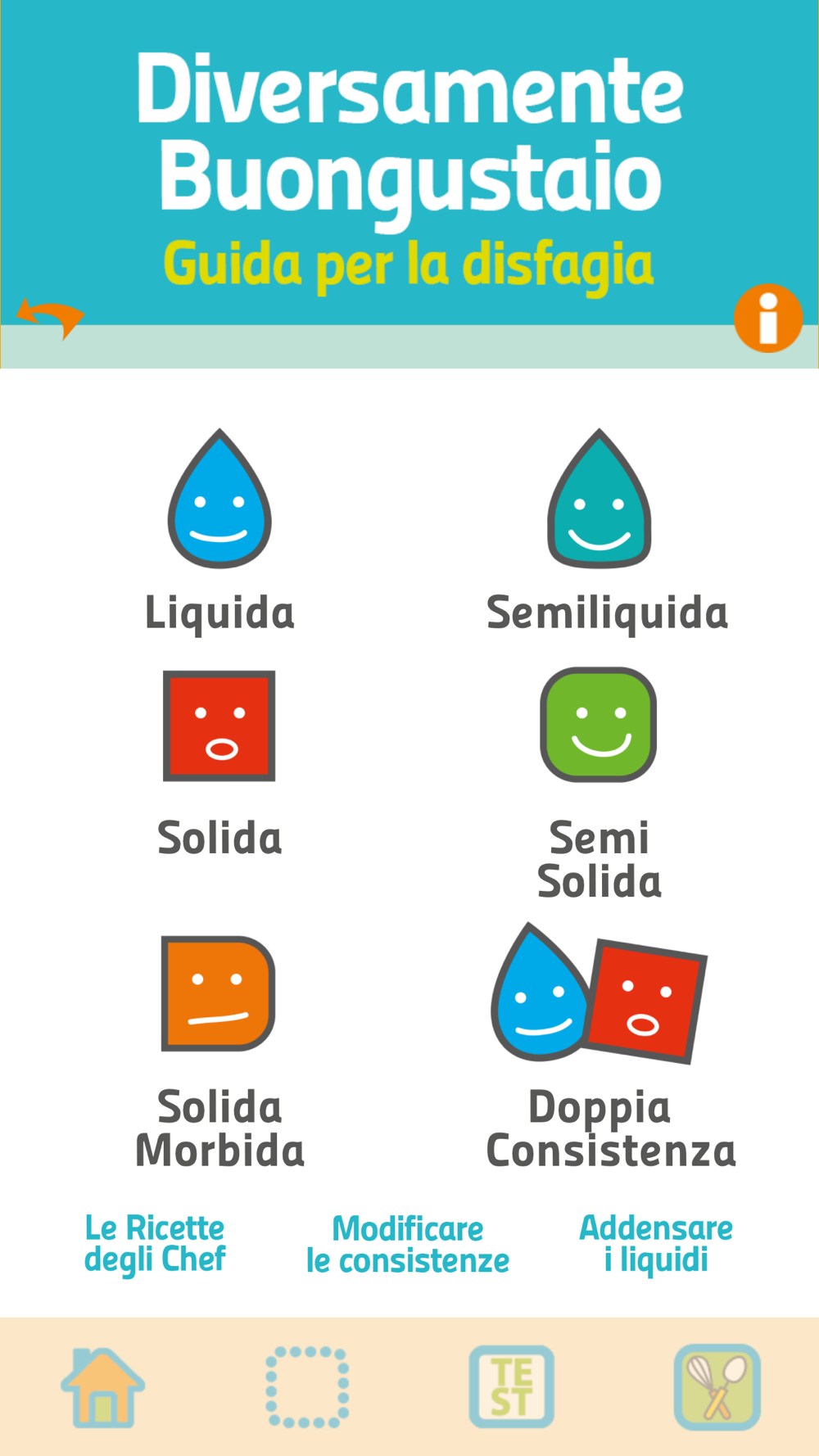The width and height of the screenshot is (819, 1456).
Task: Open the TEST tab
Action: pos(512,1386)
